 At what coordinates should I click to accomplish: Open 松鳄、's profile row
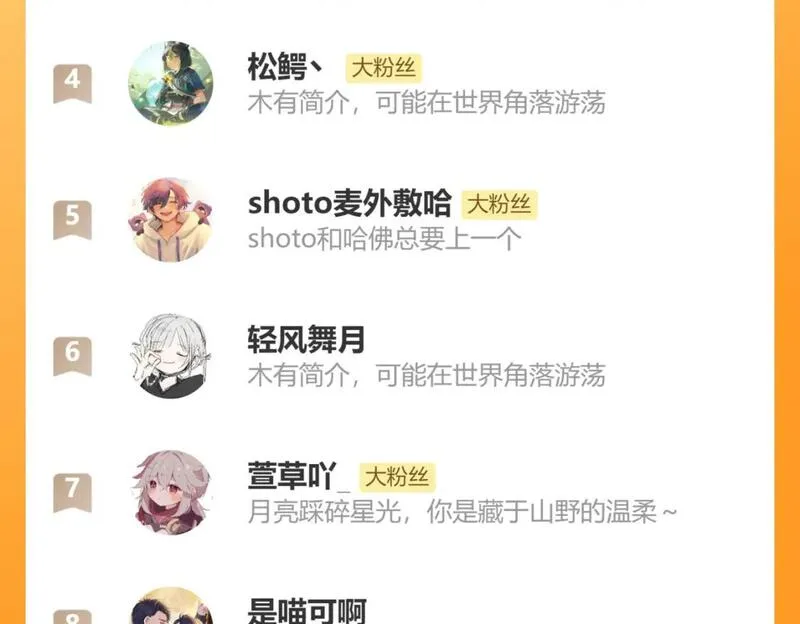click(399, 83)
